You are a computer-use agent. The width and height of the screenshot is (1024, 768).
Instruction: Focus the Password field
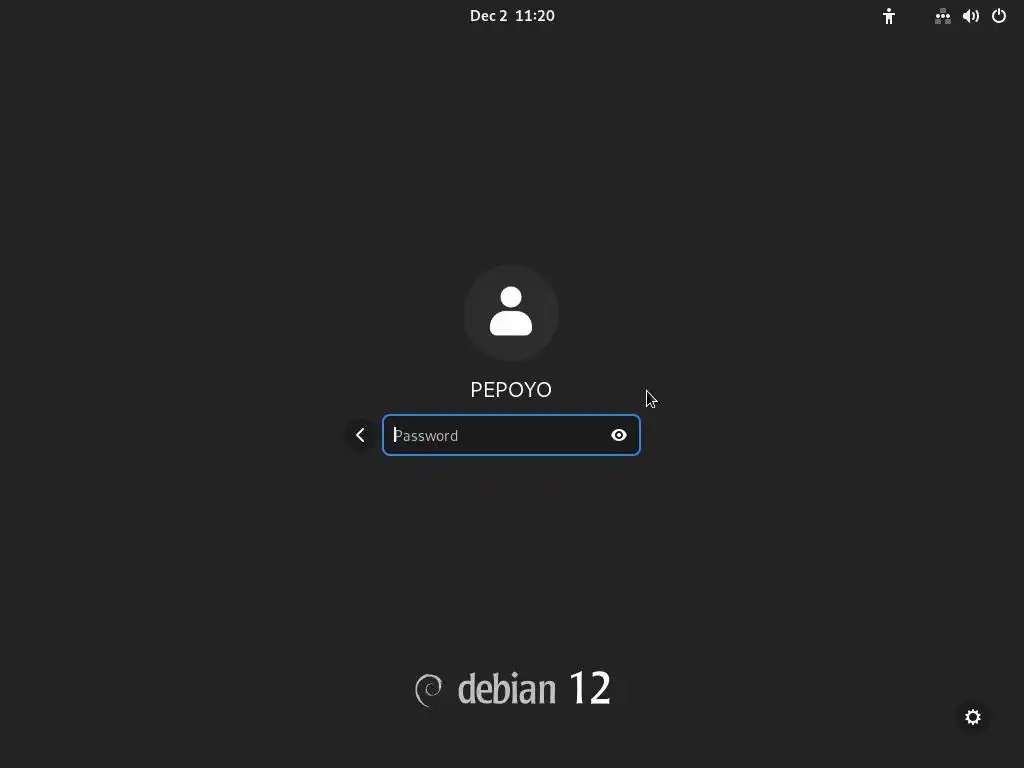click(495, 435)
